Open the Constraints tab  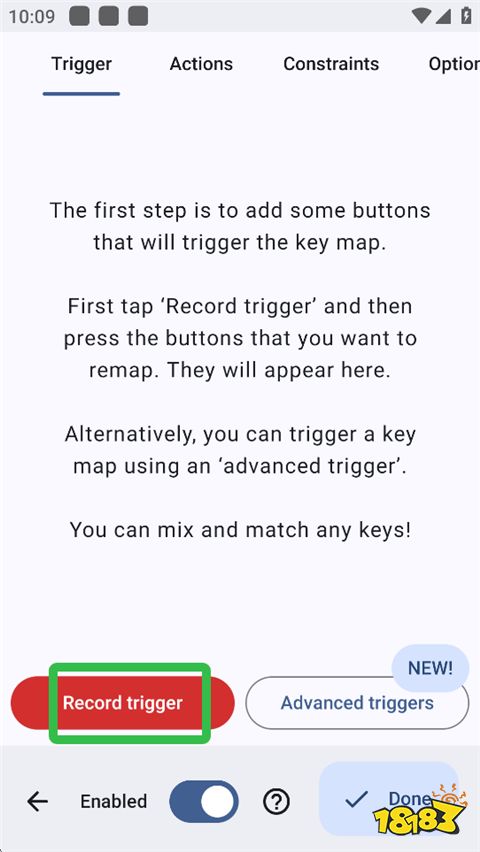[x=331, y=64]
